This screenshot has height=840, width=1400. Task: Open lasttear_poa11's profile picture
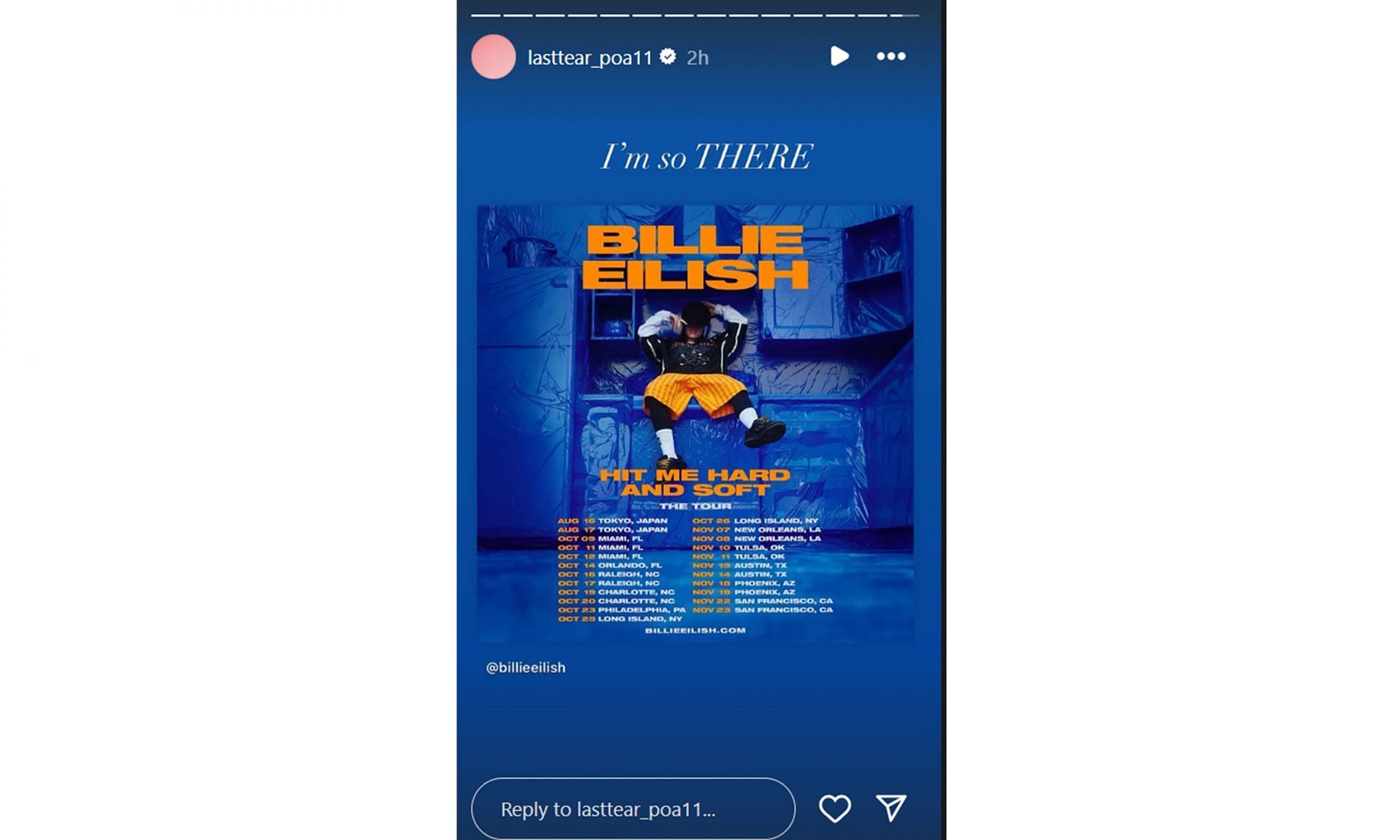pyautogui.click(x=494, y=57)
